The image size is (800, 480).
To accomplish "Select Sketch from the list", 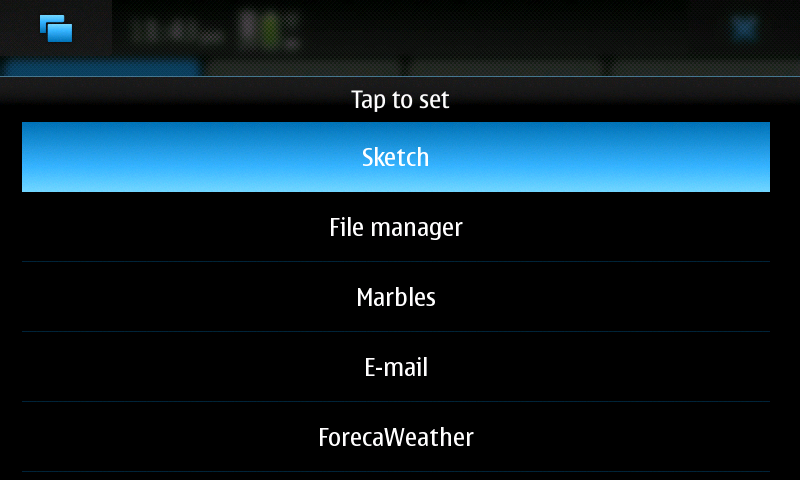I will 395,157.
